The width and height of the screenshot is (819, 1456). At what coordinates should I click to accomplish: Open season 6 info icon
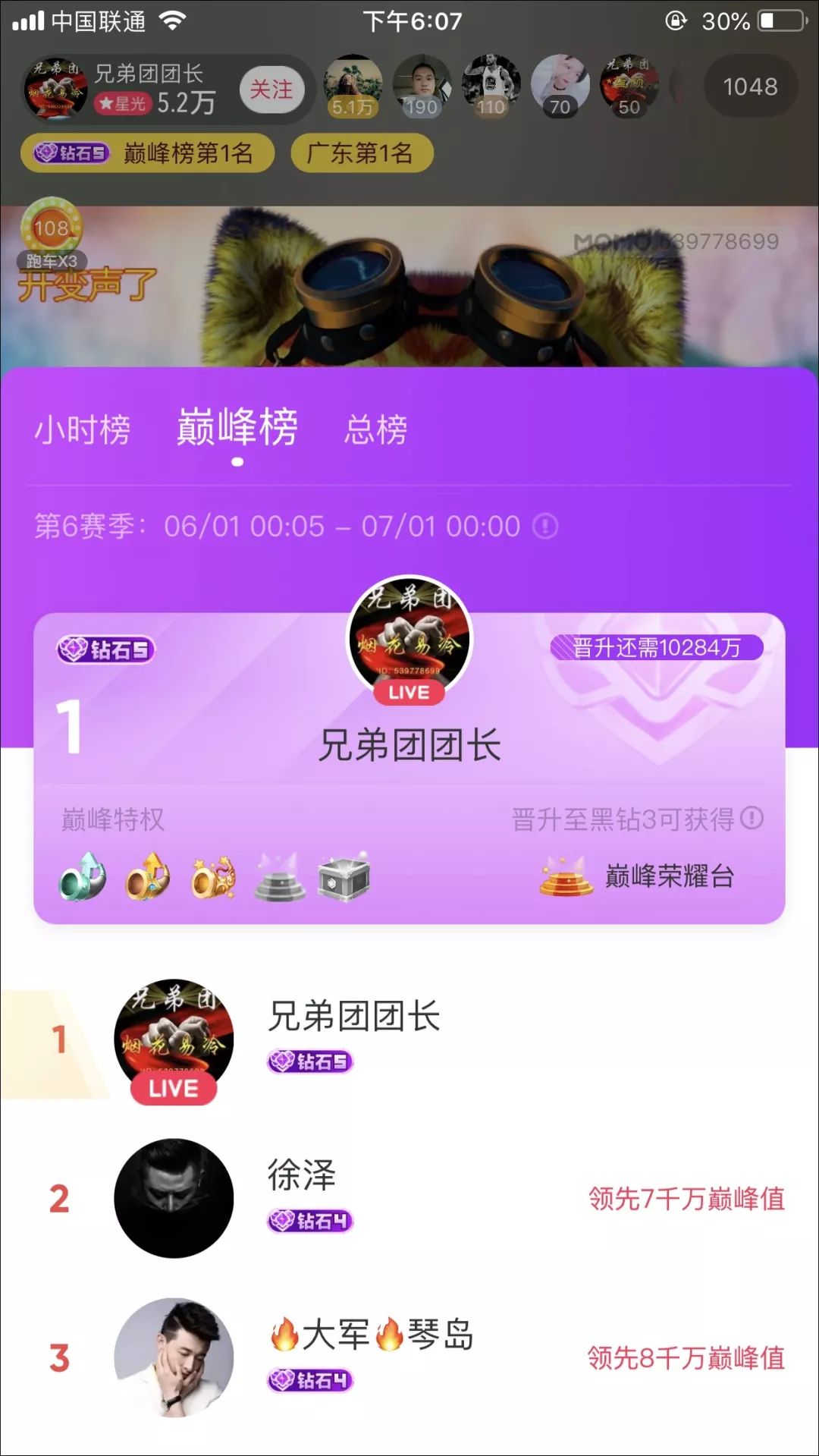pyautogui.click(x=545, y=526)
